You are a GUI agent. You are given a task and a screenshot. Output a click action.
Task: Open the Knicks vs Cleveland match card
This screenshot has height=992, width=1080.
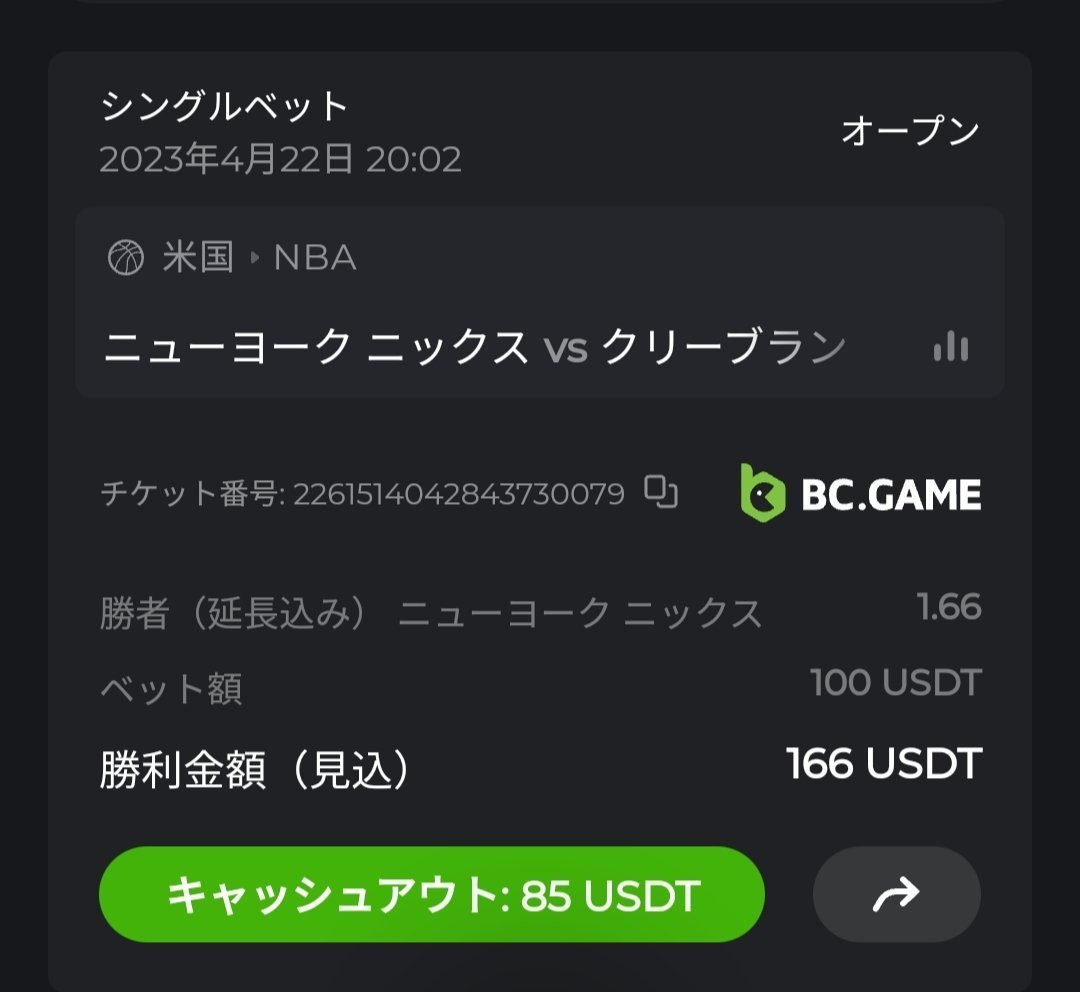[x=475, y=347]
